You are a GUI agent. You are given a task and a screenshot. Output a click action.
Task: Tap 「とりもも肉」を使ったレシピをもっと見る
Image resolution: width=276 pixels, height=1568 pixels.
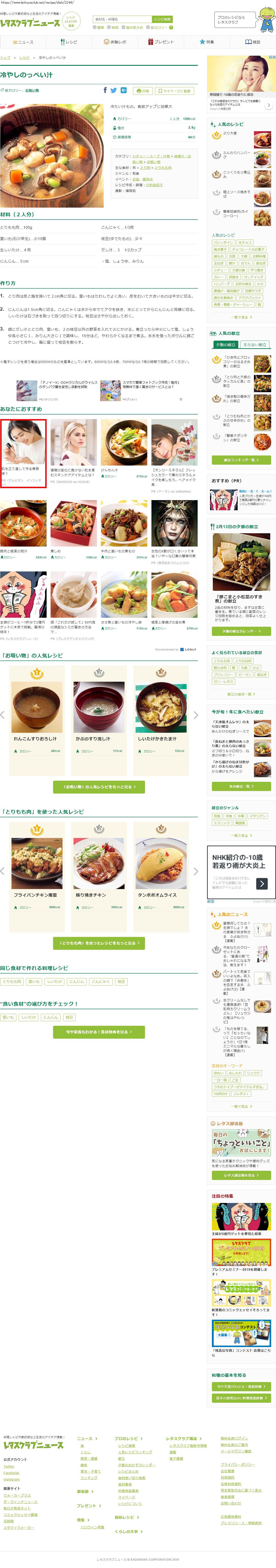pyautogui.click(x=99, y=943)
